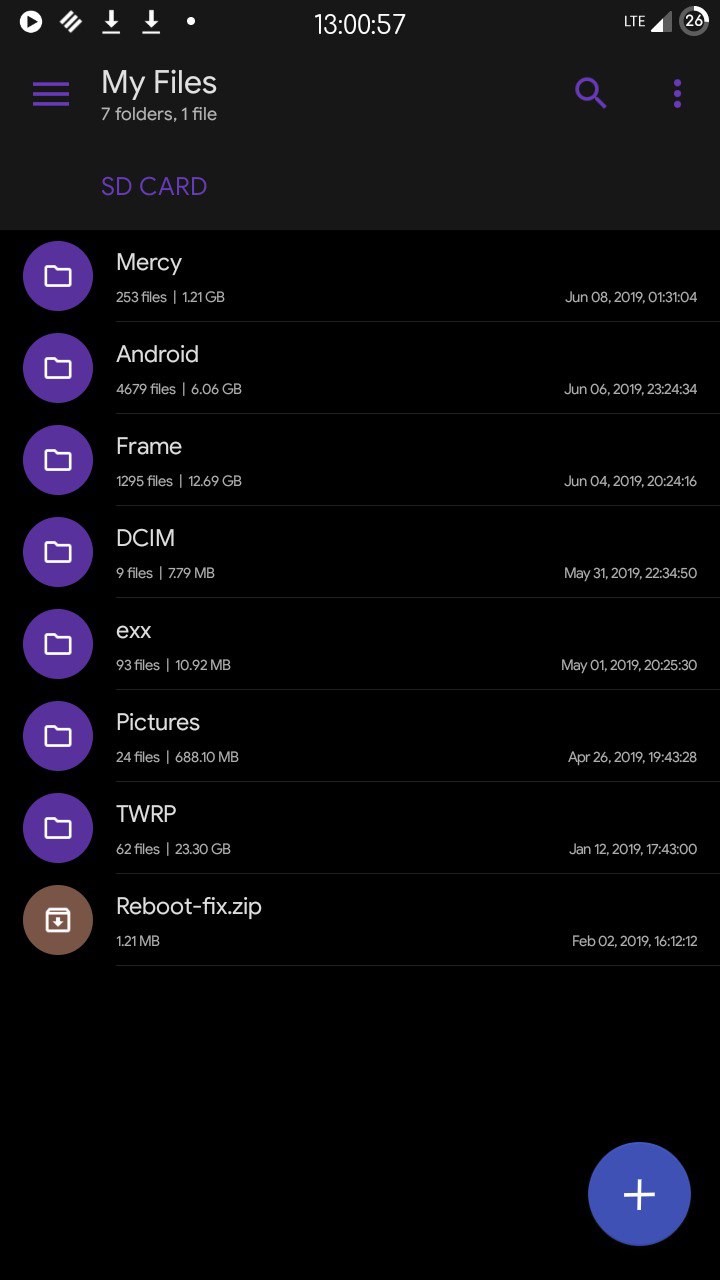Viewport: 720px width, 1280px height.
Task: Open the hamburger drawer menu
Action: click(51, 94)
